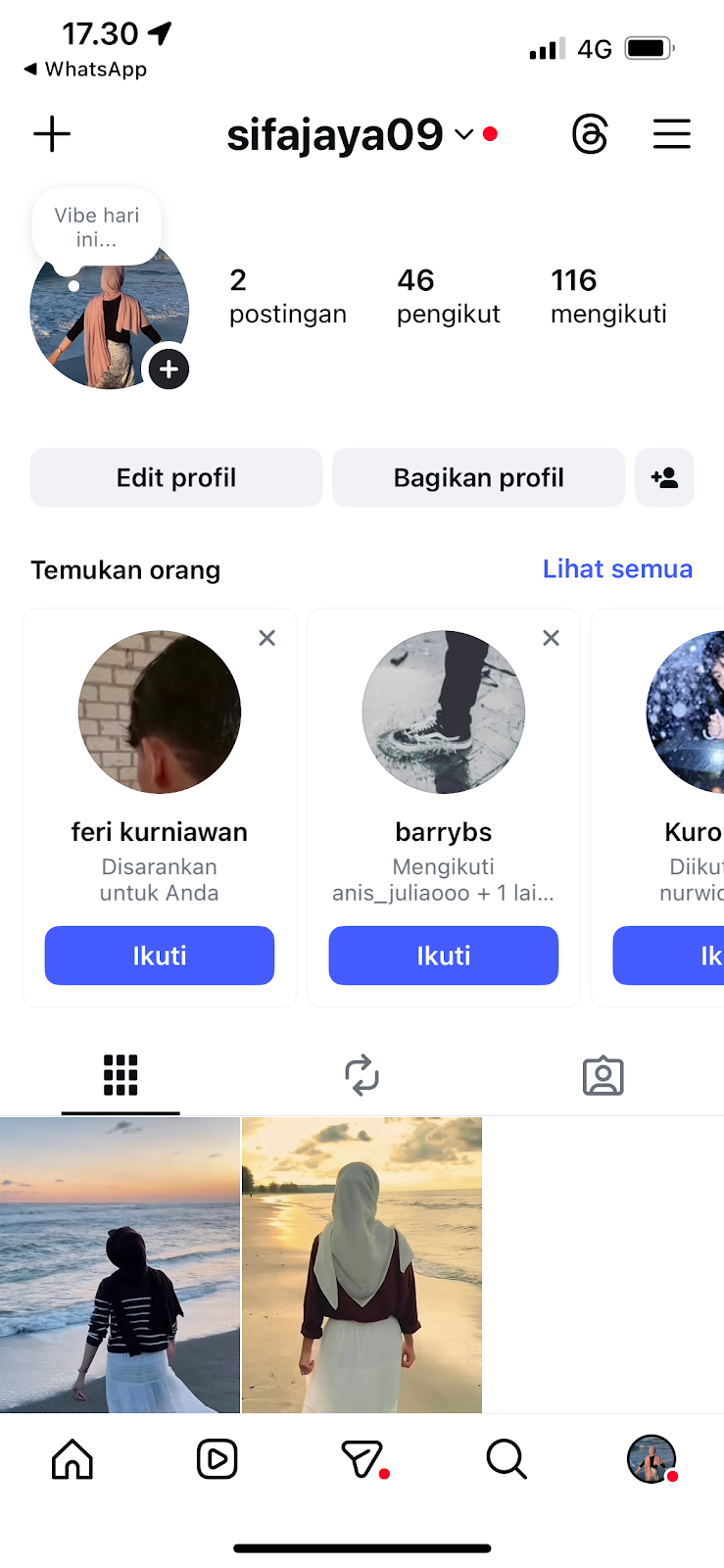
Task: Switch to the reposts tab
Action: pyautogui.click(x=362, y=1075)
